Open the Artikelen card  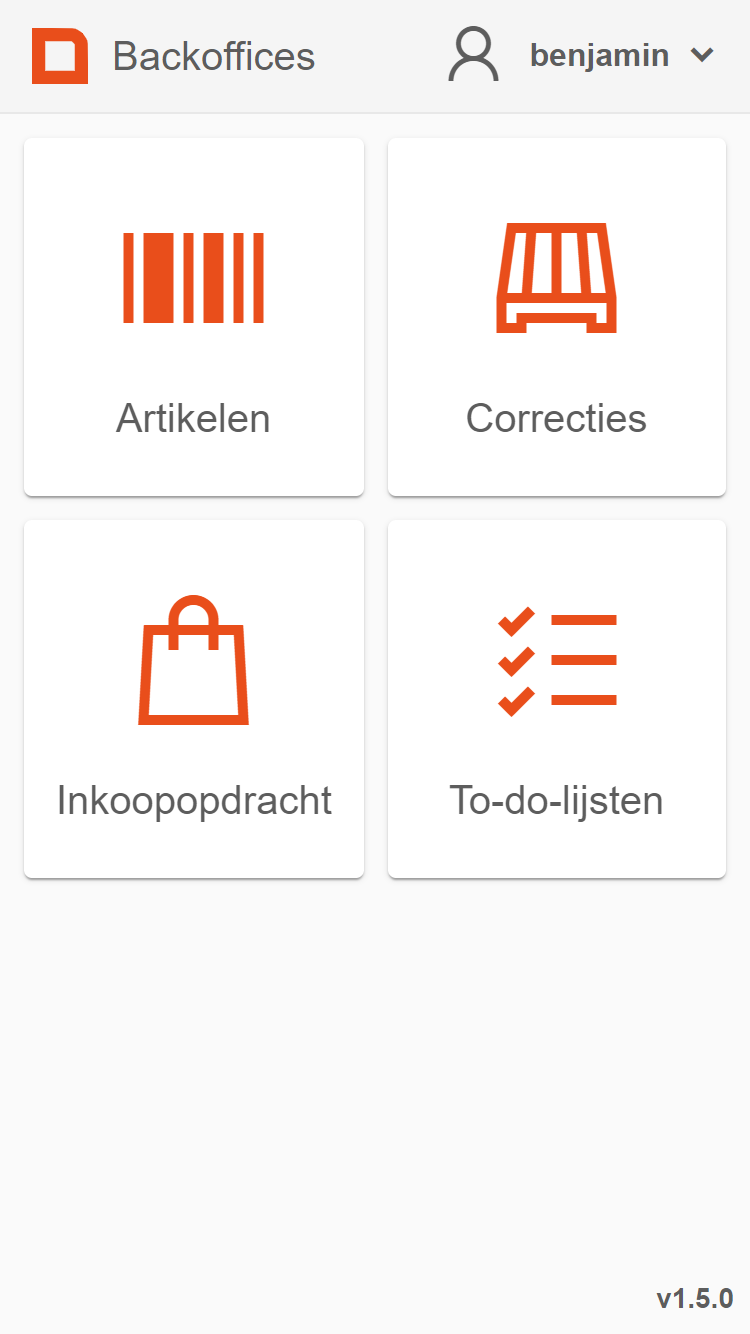(x=193, y=316)
